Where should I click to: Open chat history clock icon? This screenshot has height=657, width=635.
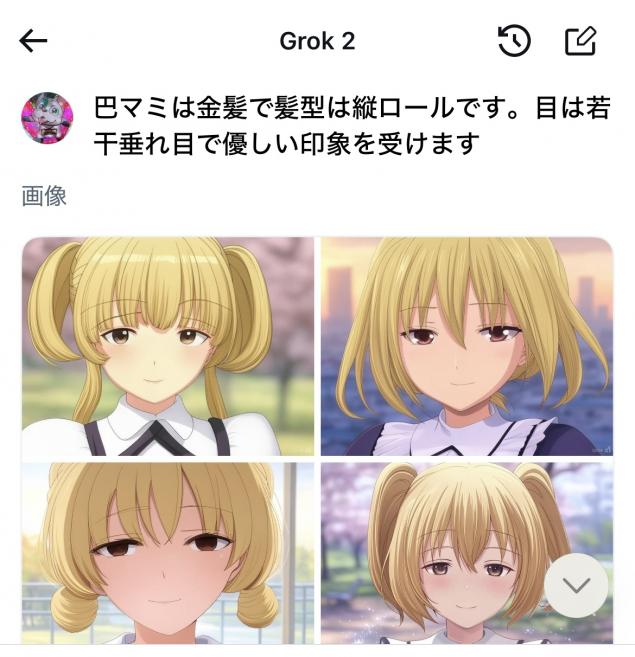[514, 41]
